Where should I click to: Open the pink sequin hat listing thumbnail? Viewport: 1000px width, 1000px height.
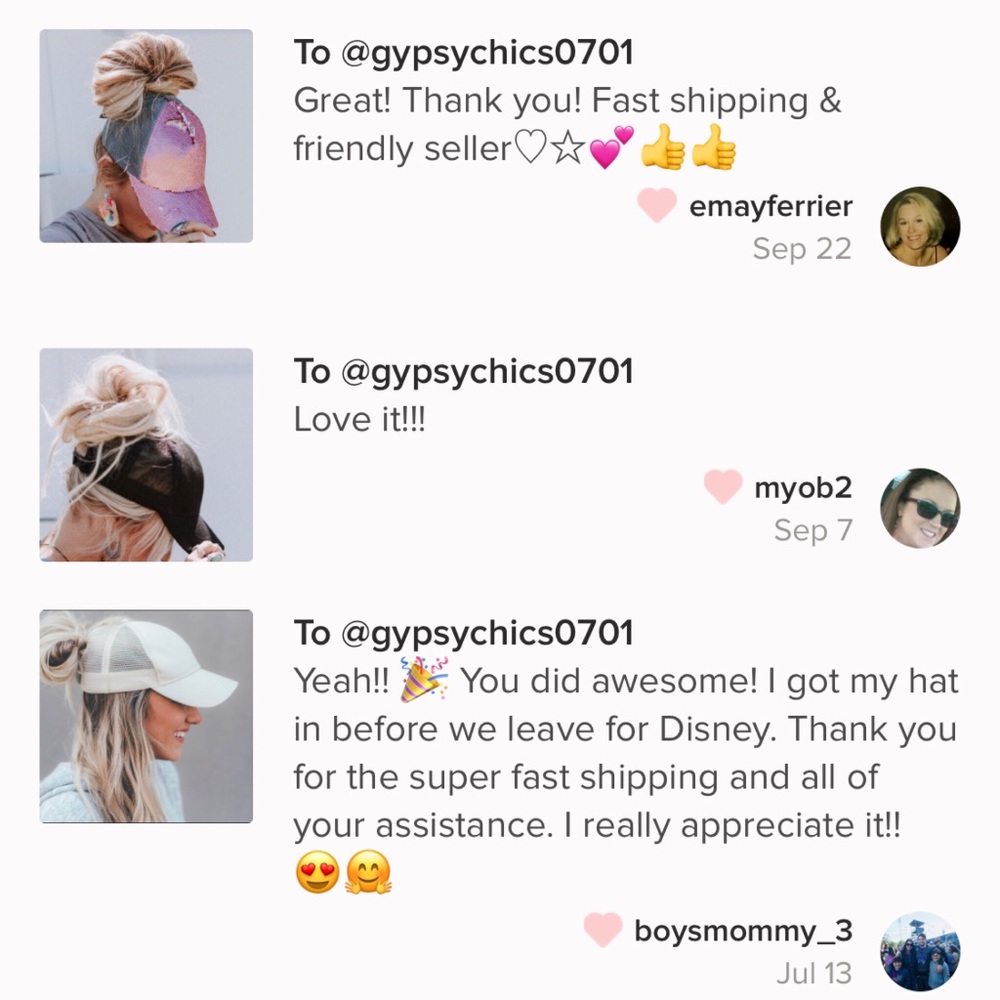[x=146, y=136]
